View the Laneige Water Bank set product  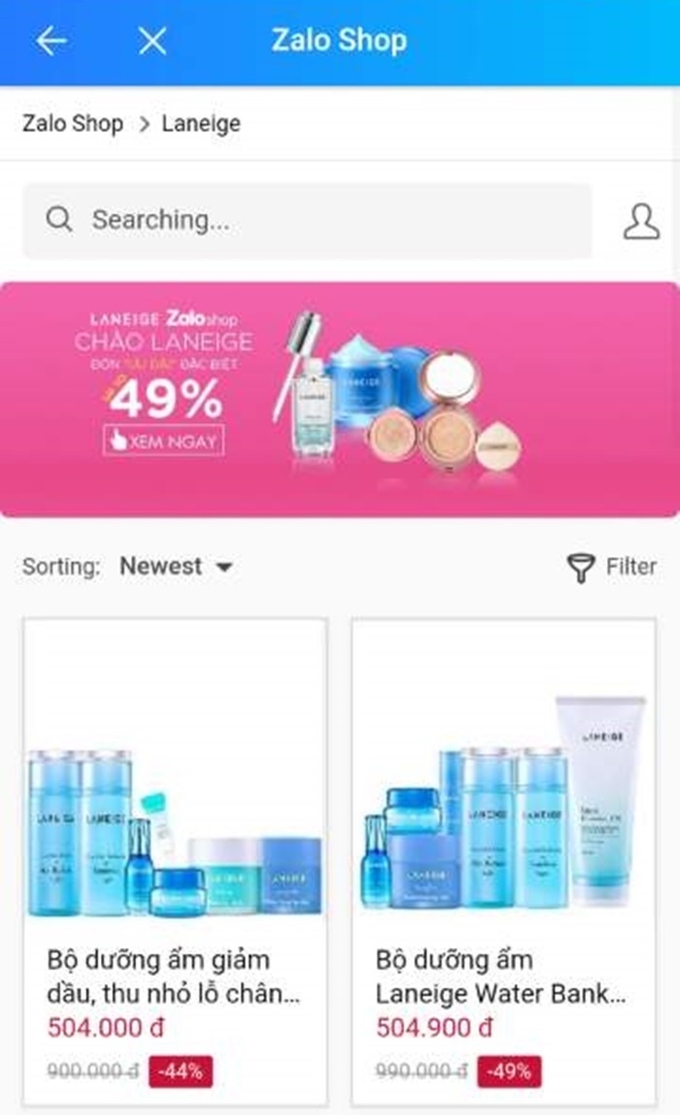pyautogui.click(x=503, y=860)
